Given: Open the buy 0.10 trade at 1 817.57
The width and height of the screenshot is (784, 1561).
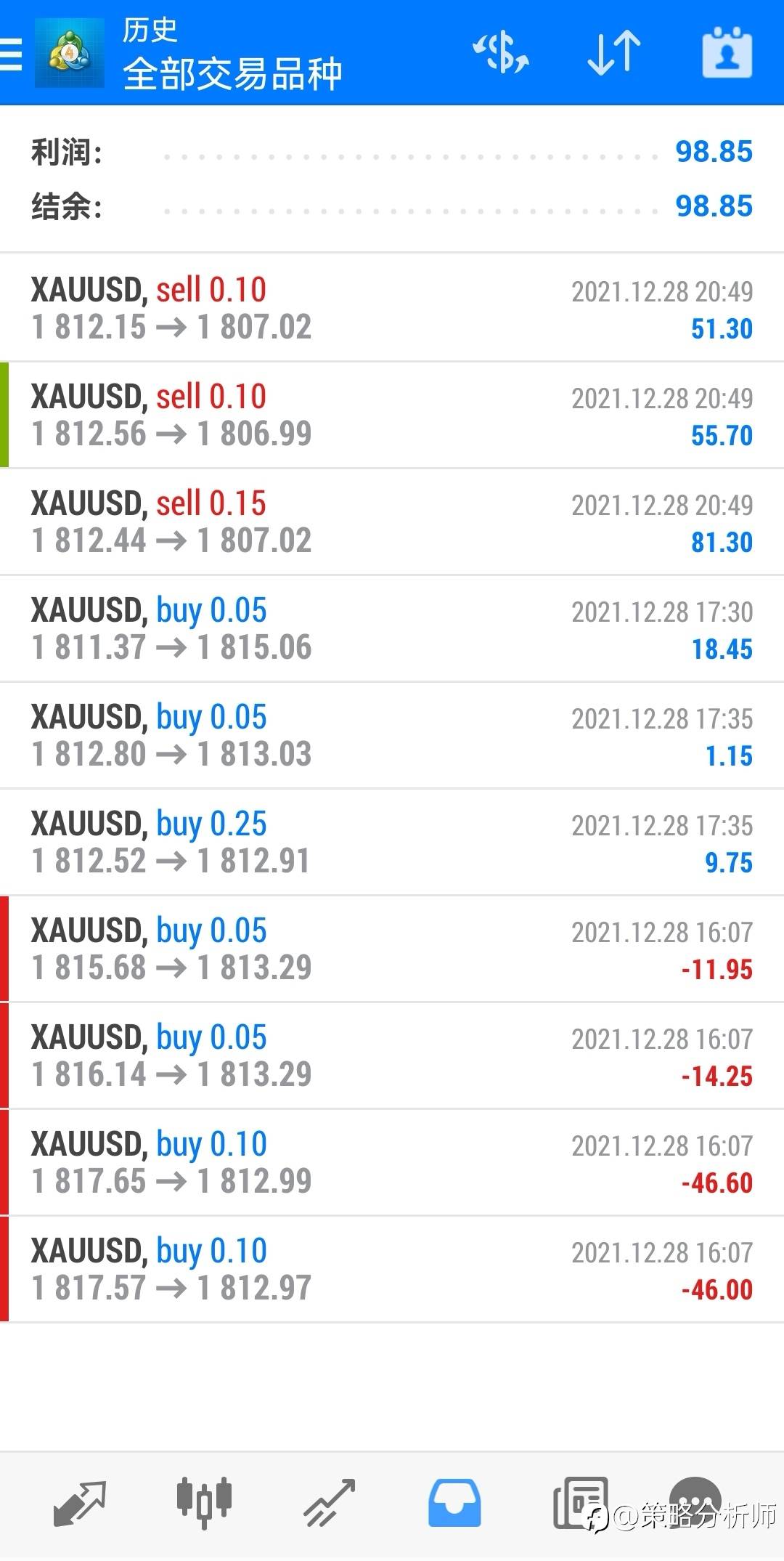Looking at the screenshot, I should click(392, 1269).
